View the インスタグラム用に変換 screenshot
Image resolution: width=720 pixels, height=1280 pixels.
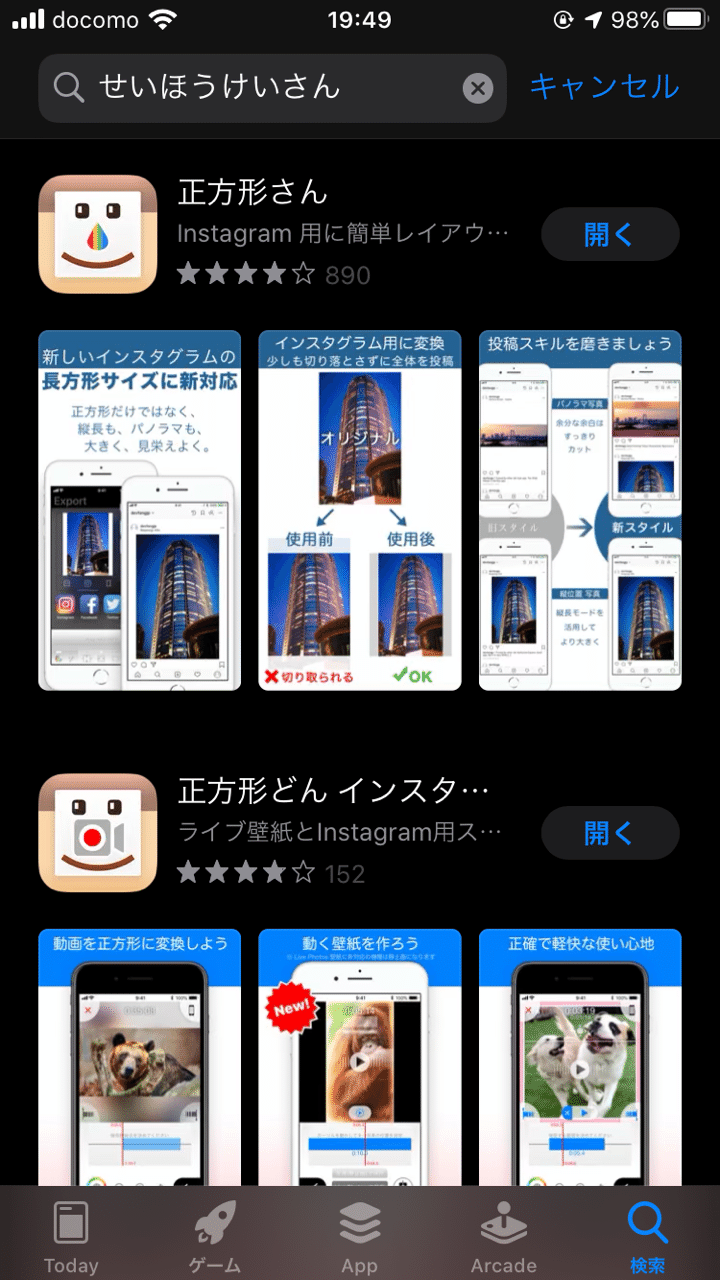[x=360, y=510]
